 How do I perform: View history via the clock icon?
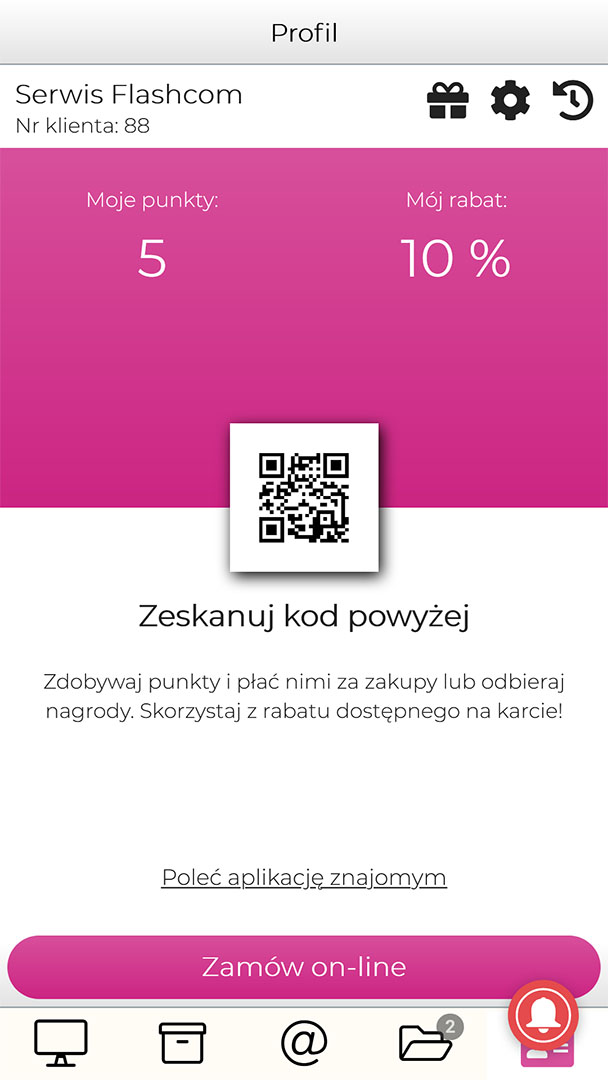click(573, 101)
